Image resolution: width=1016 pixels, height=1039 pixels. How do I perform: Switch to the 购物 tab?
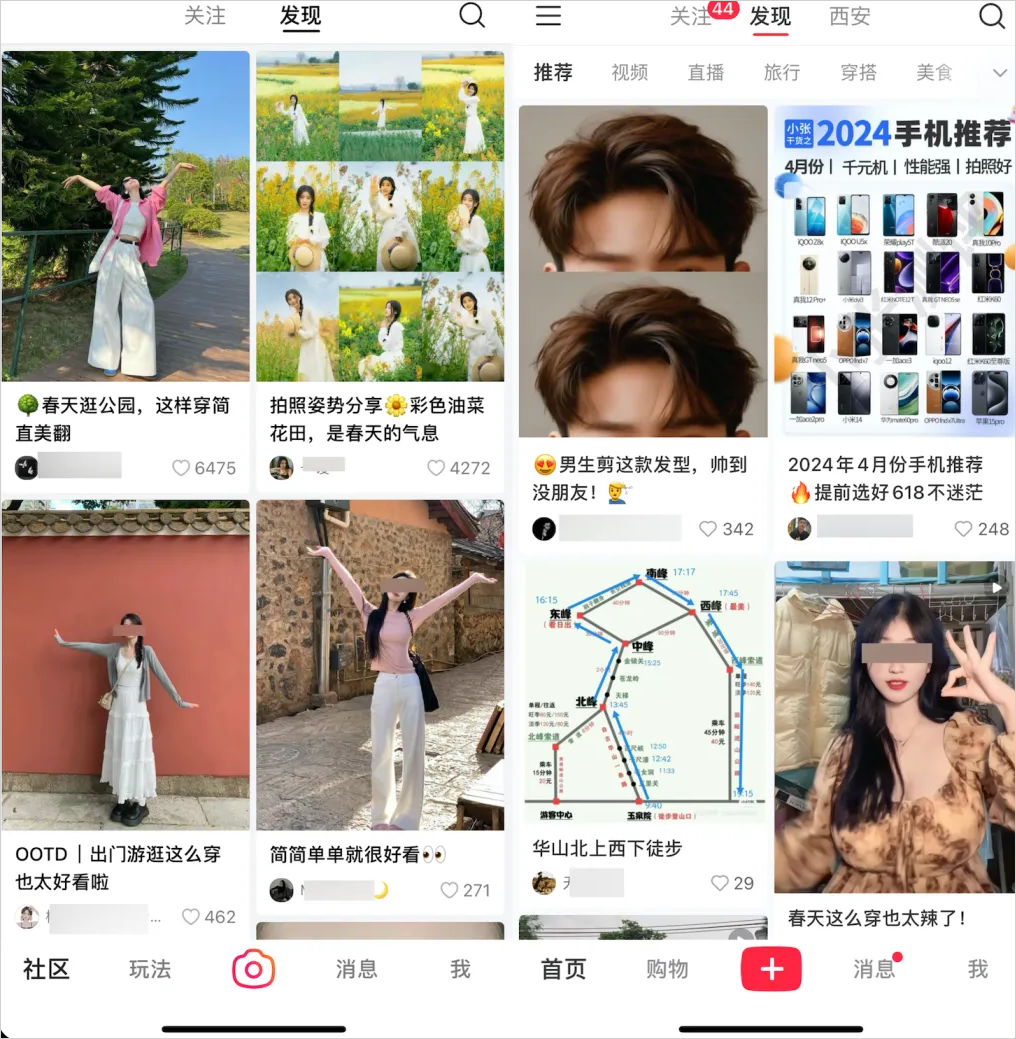pos(667,969)
